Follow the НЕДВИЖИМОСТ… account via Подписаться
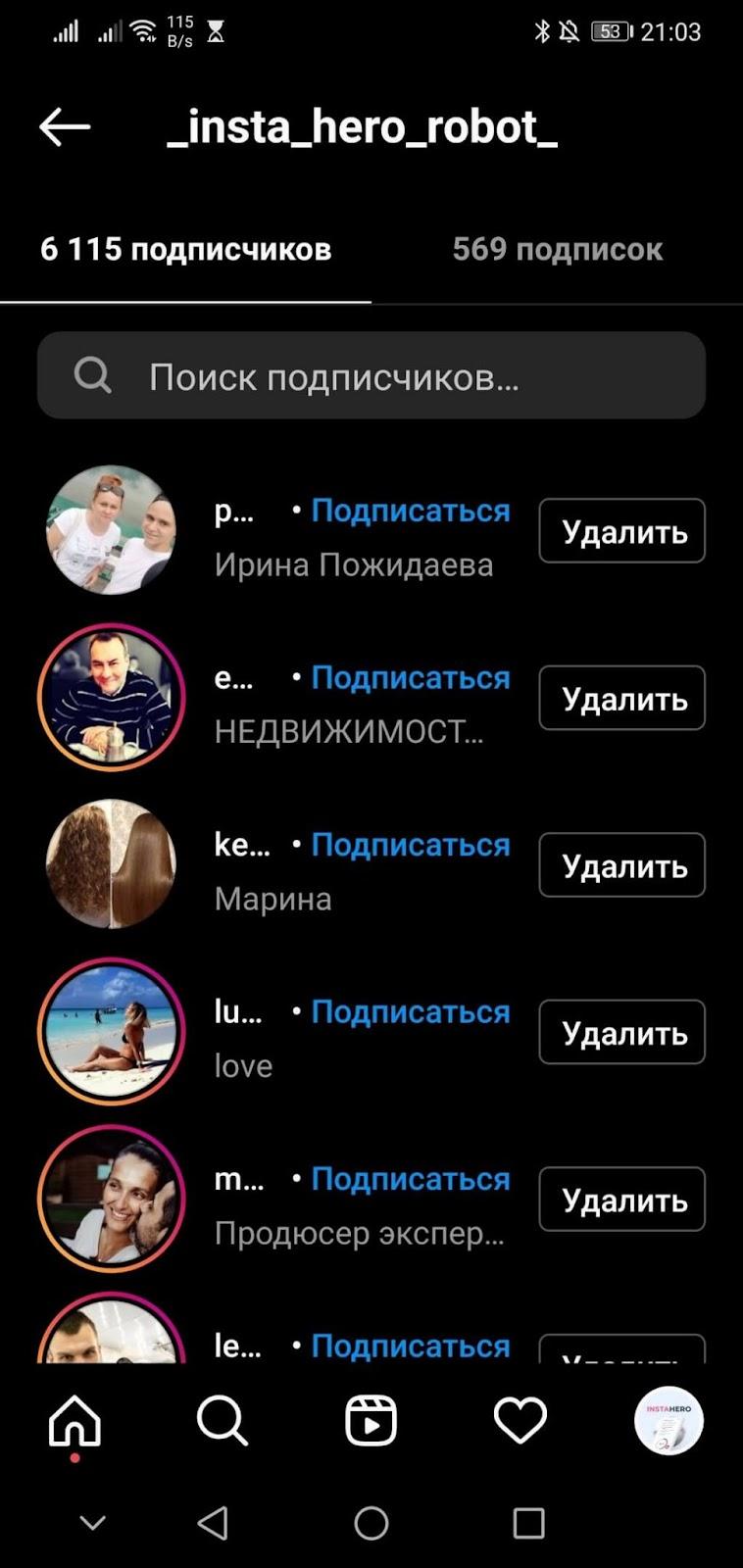The width and height of the screenshot is (743, 1568). pos(411,677)
